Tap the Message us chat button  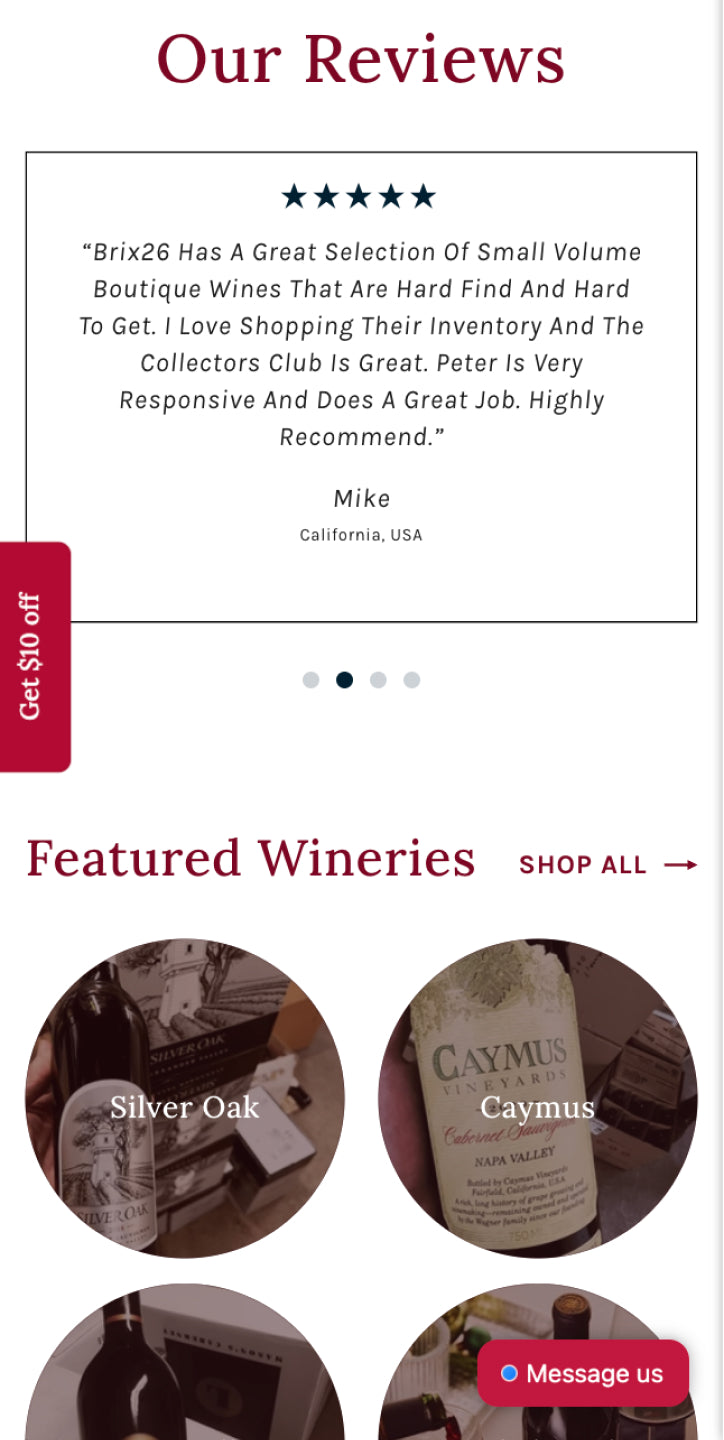(583, 1374)
